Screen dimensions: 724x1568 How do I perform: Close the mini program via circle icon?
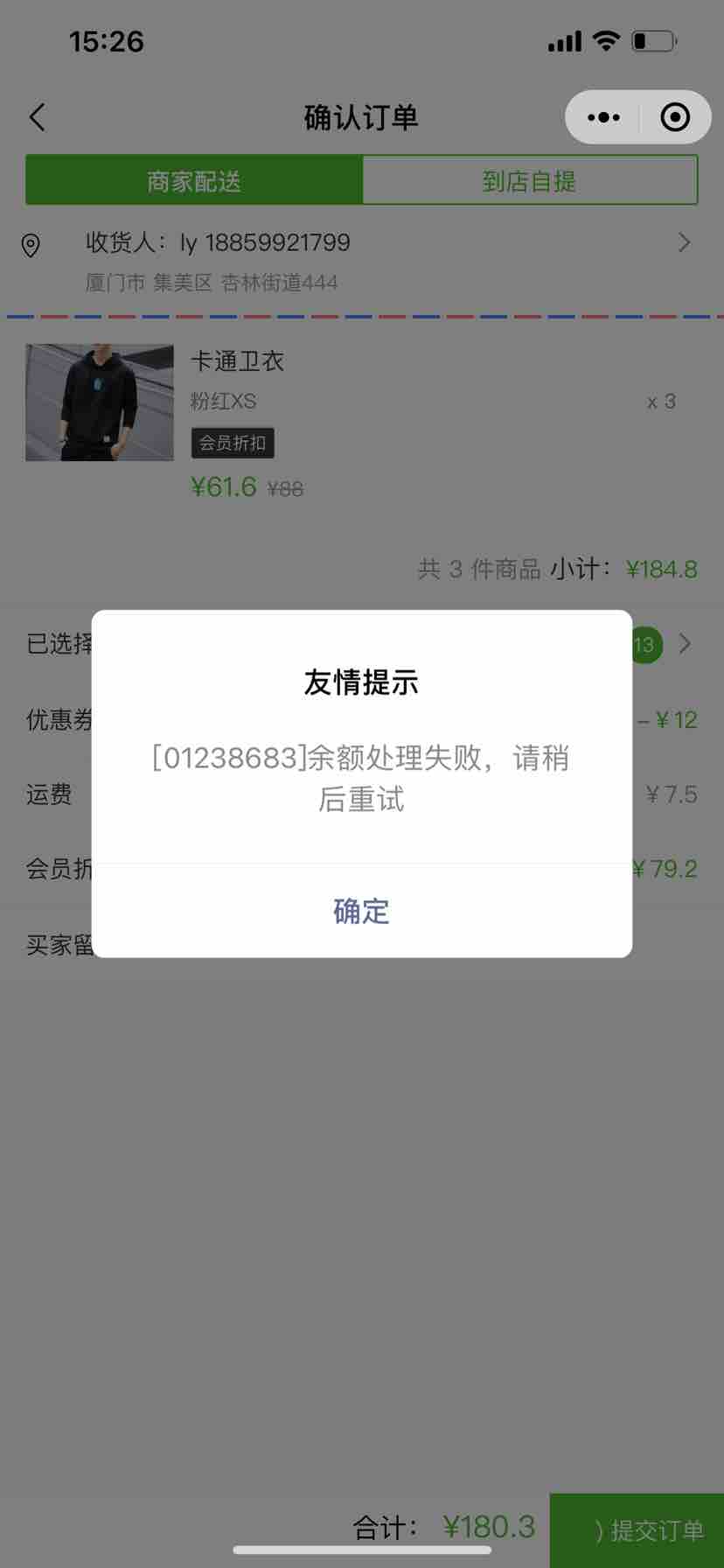click(x=675, y=117)
